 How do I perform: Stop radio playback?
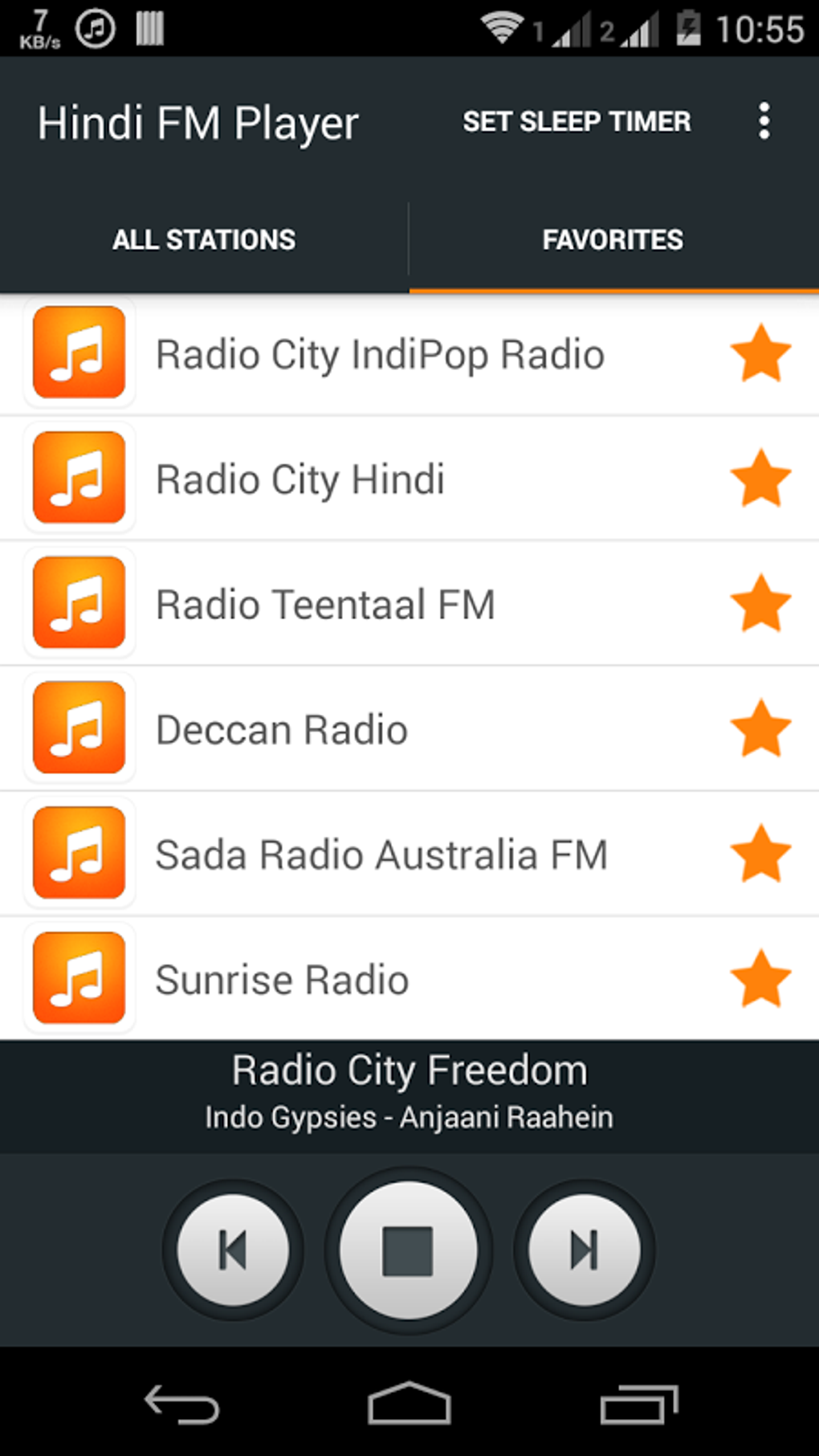[x=408, y=1250]
